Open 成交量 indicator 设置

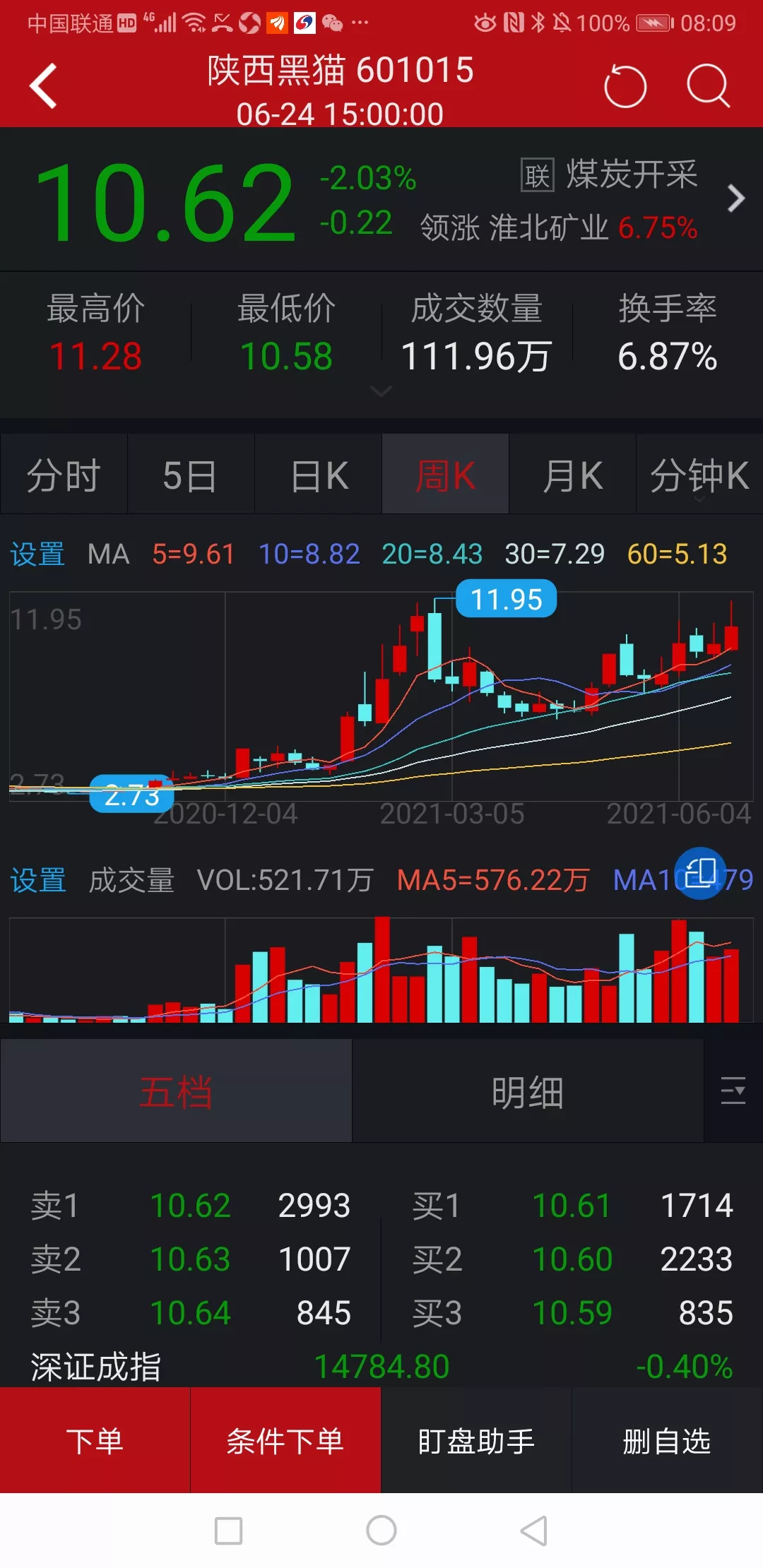tap(37, 880)
